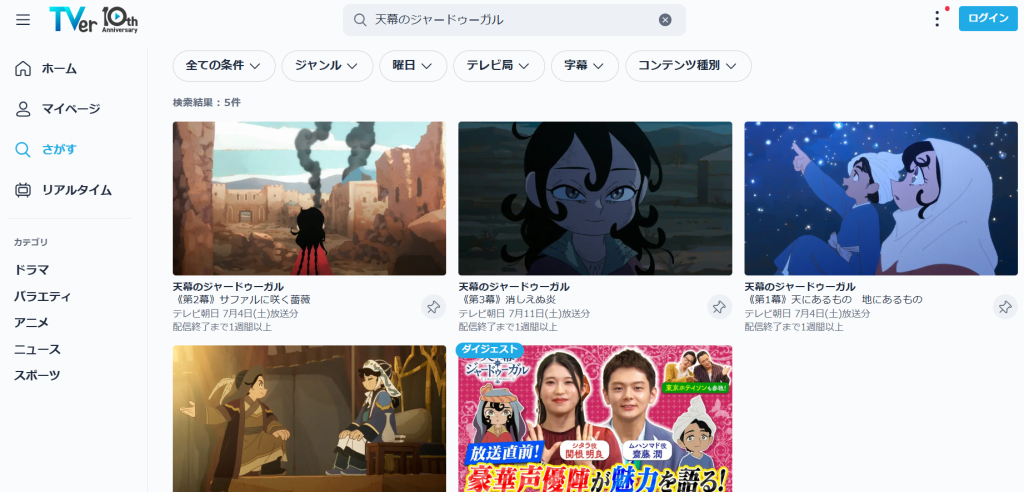This screenshot has width=1024, height=492.
Task: Open the ダイジェスト video thumbnail
Action: [x=595, y=418]
